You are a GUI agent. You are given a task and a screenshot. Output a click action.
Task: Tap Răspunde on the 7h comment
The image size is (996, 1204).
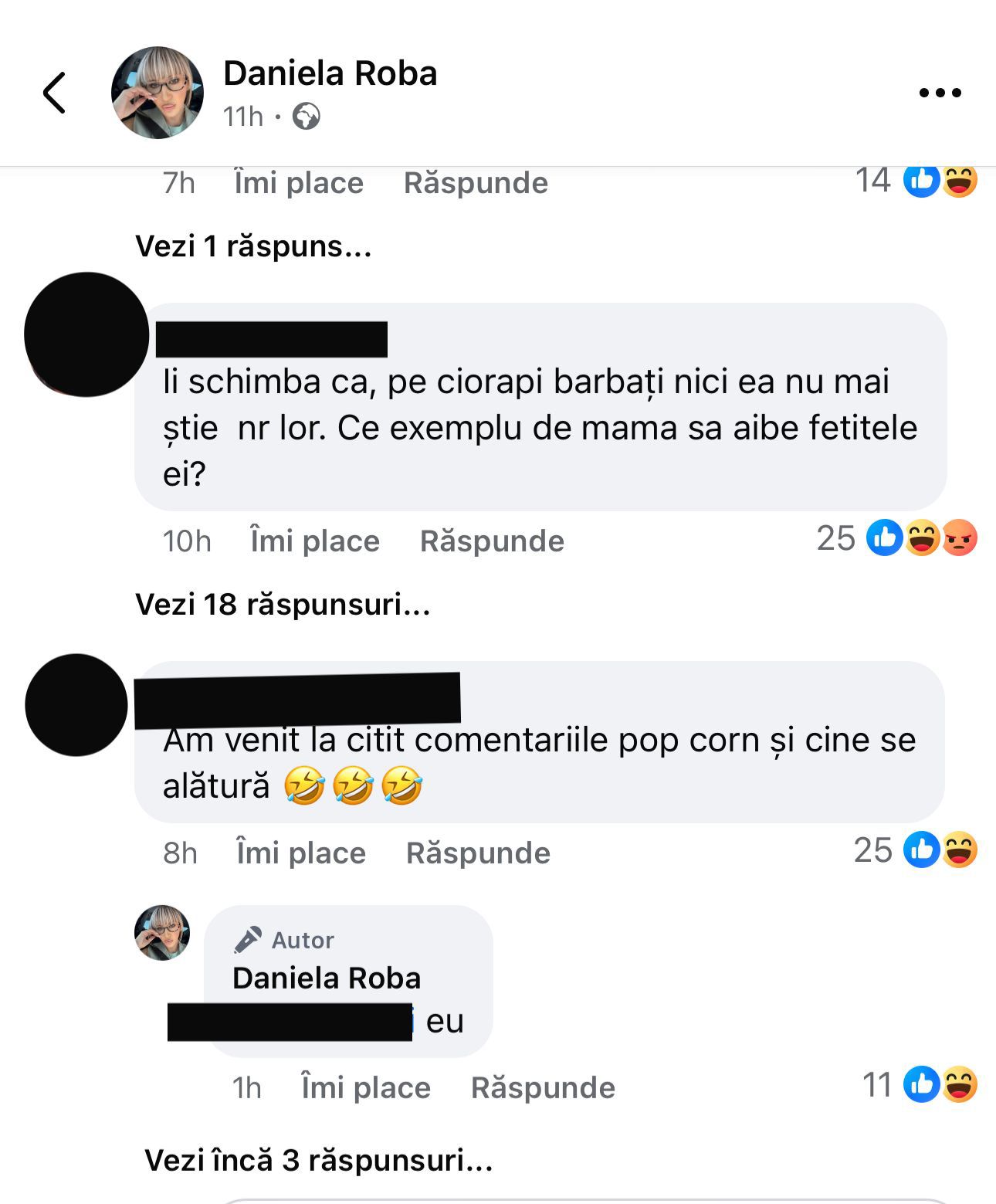476,184
